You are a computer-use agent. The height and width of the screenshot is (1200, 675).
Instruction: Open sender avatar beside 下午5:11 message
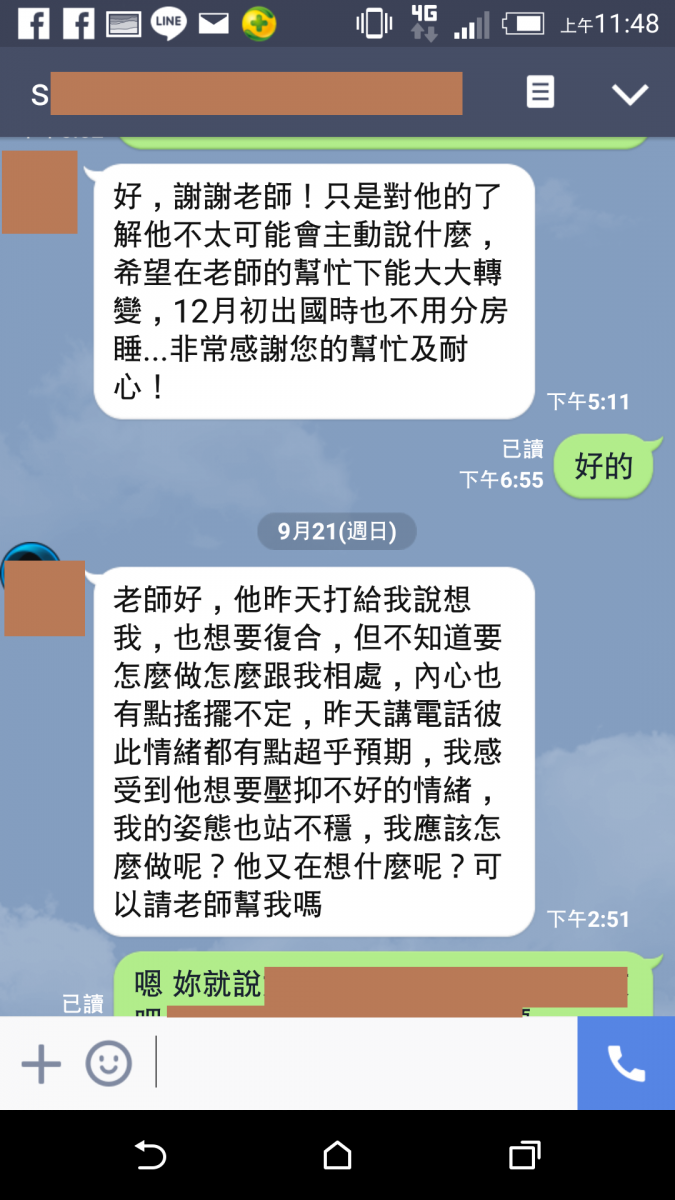[39, 193]
